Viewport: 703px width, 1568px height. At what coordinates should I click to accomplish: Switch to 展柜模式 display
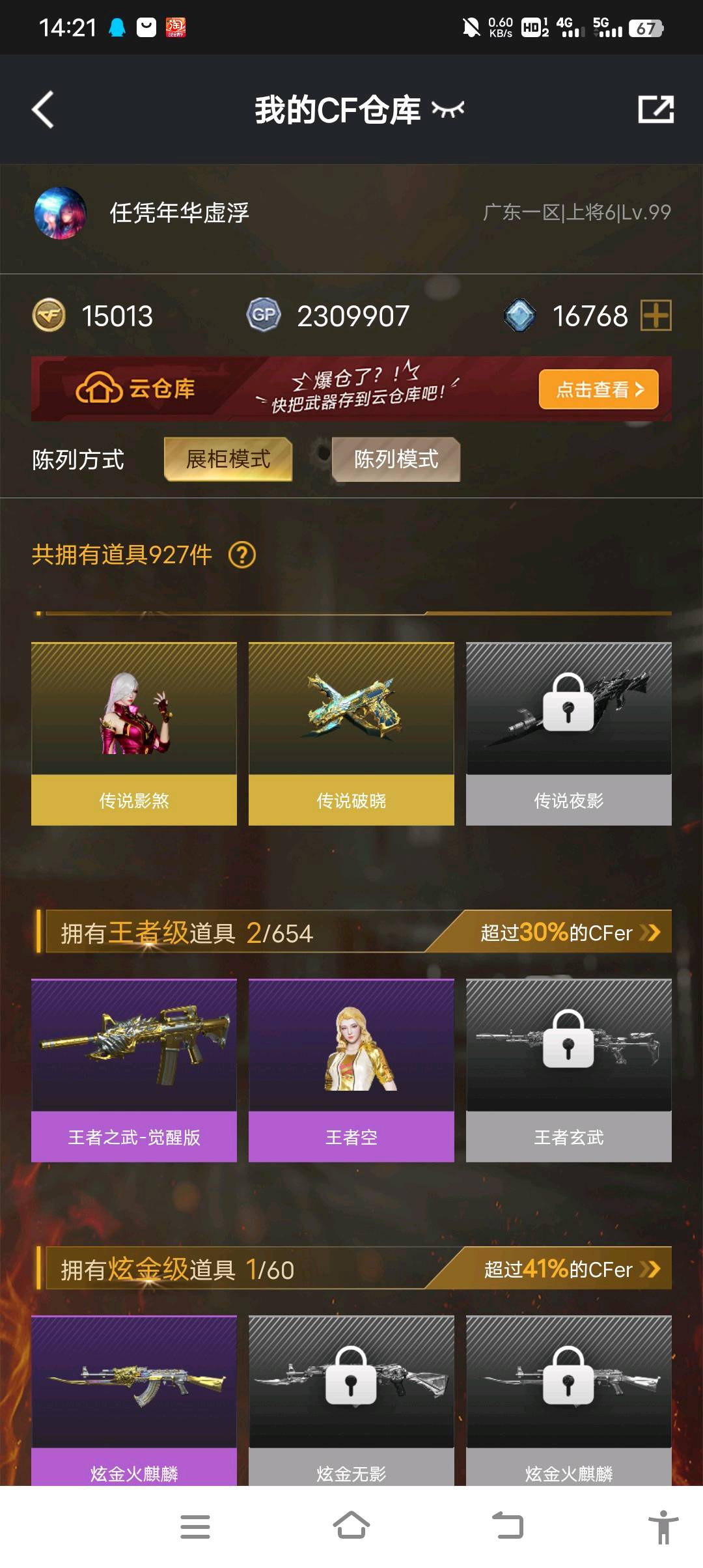click(228, 459)
